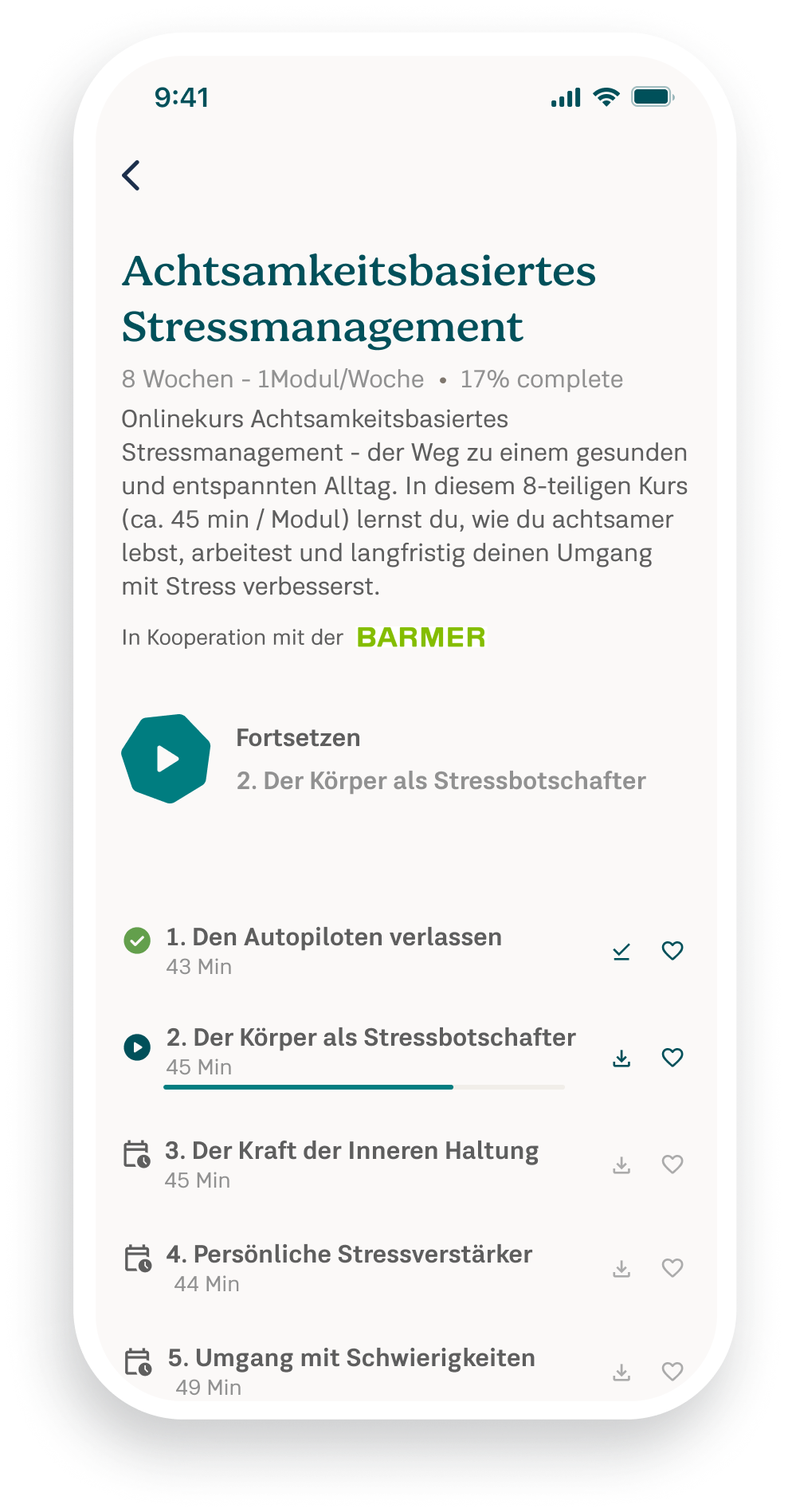Like module Der Körper als Stressbotschafter
The width and height of the screenshot is (788, 1512).
click(672, 1058)
